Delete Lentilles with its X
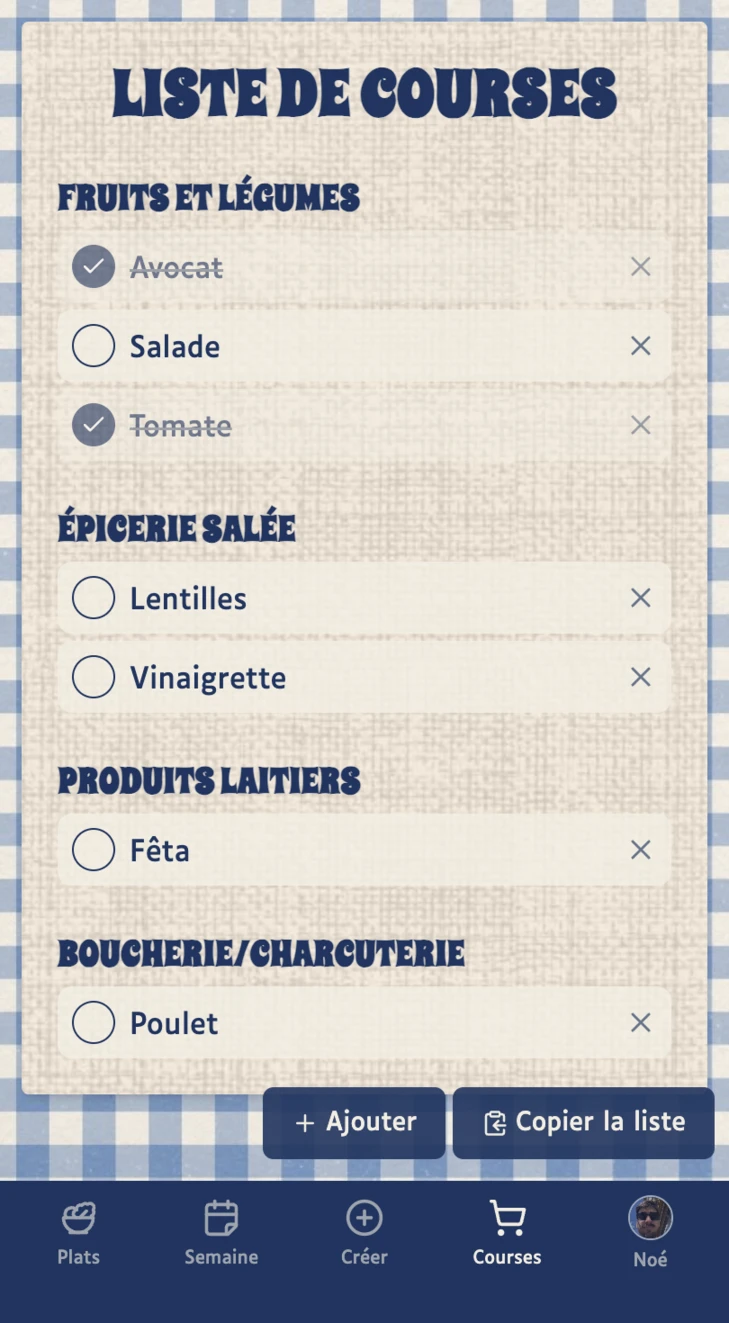Viewport: 729px width, 1323px height. coord(640,598)
